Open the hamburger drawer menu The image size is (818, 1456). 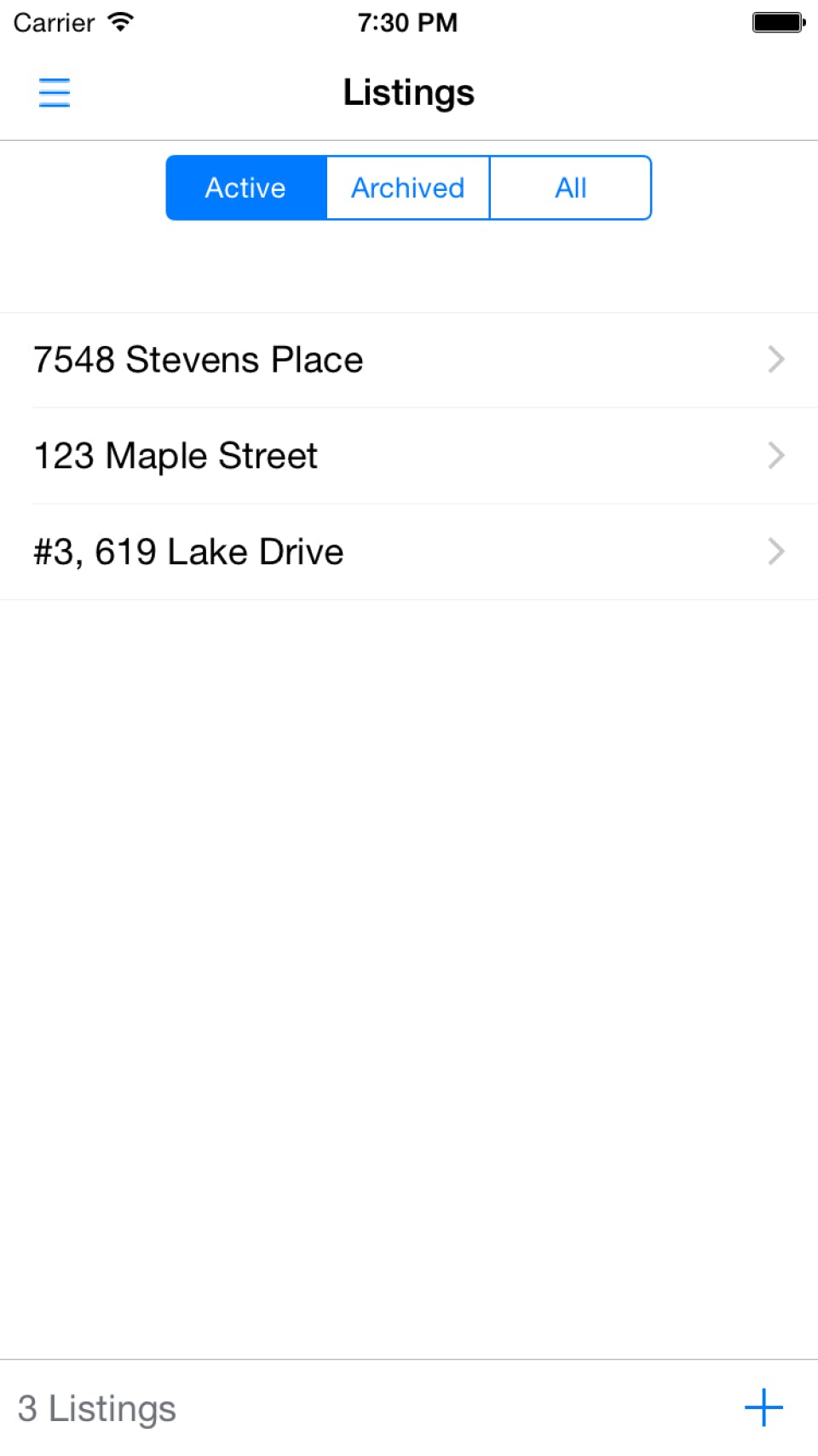tap(55, 92)
